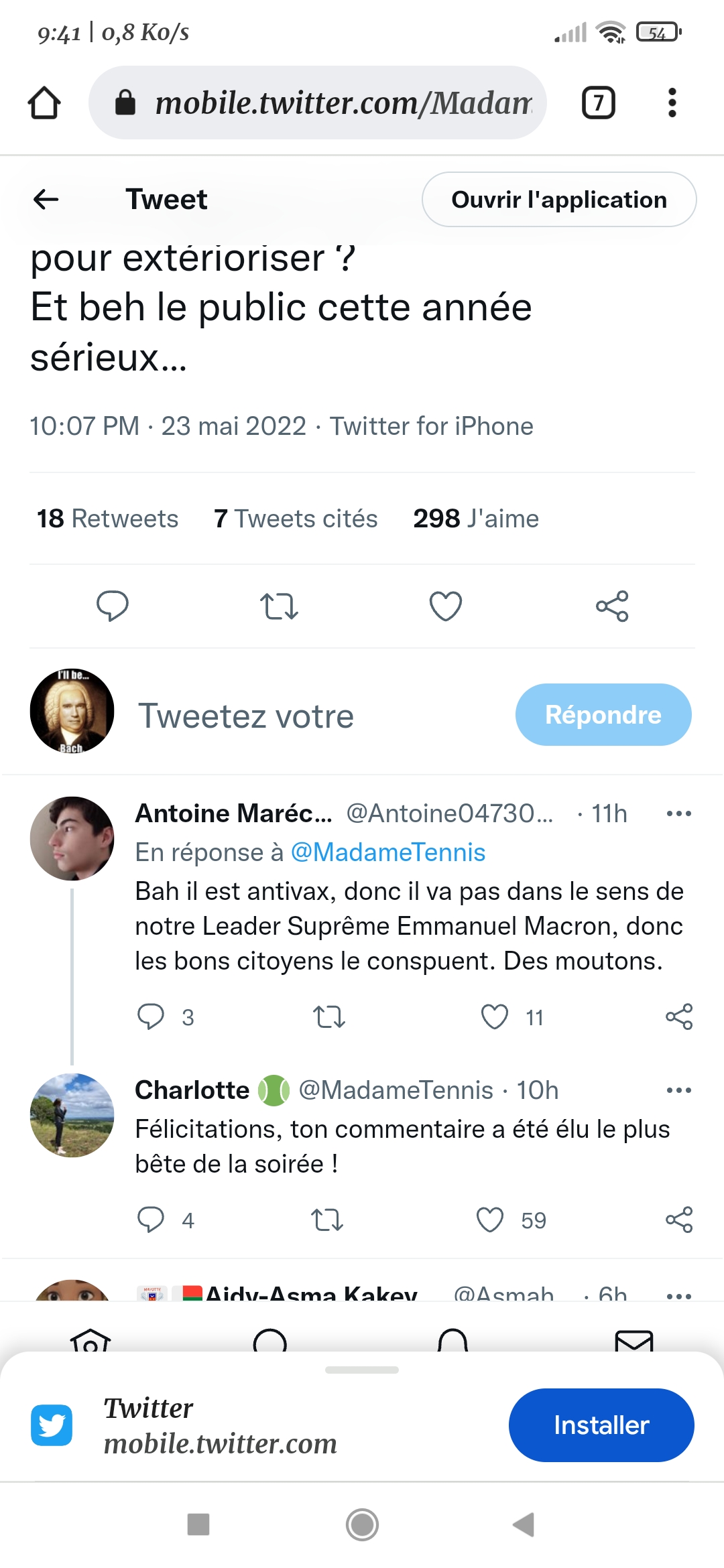
Task: Open the browser overflow menu
Action: tap(672, 103)
